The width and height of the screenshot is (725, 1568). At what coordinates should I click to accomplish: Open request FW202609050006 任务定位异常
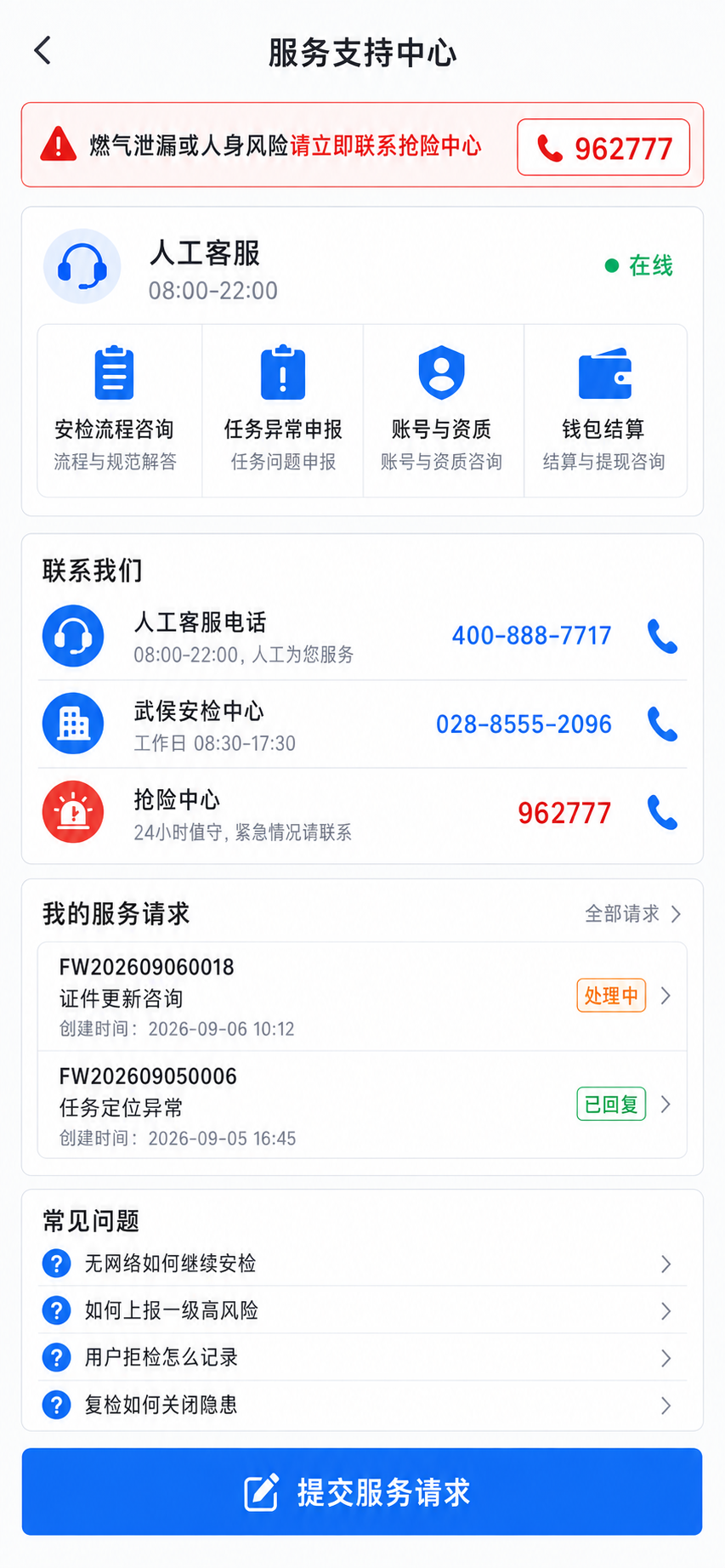[362, 1105]
